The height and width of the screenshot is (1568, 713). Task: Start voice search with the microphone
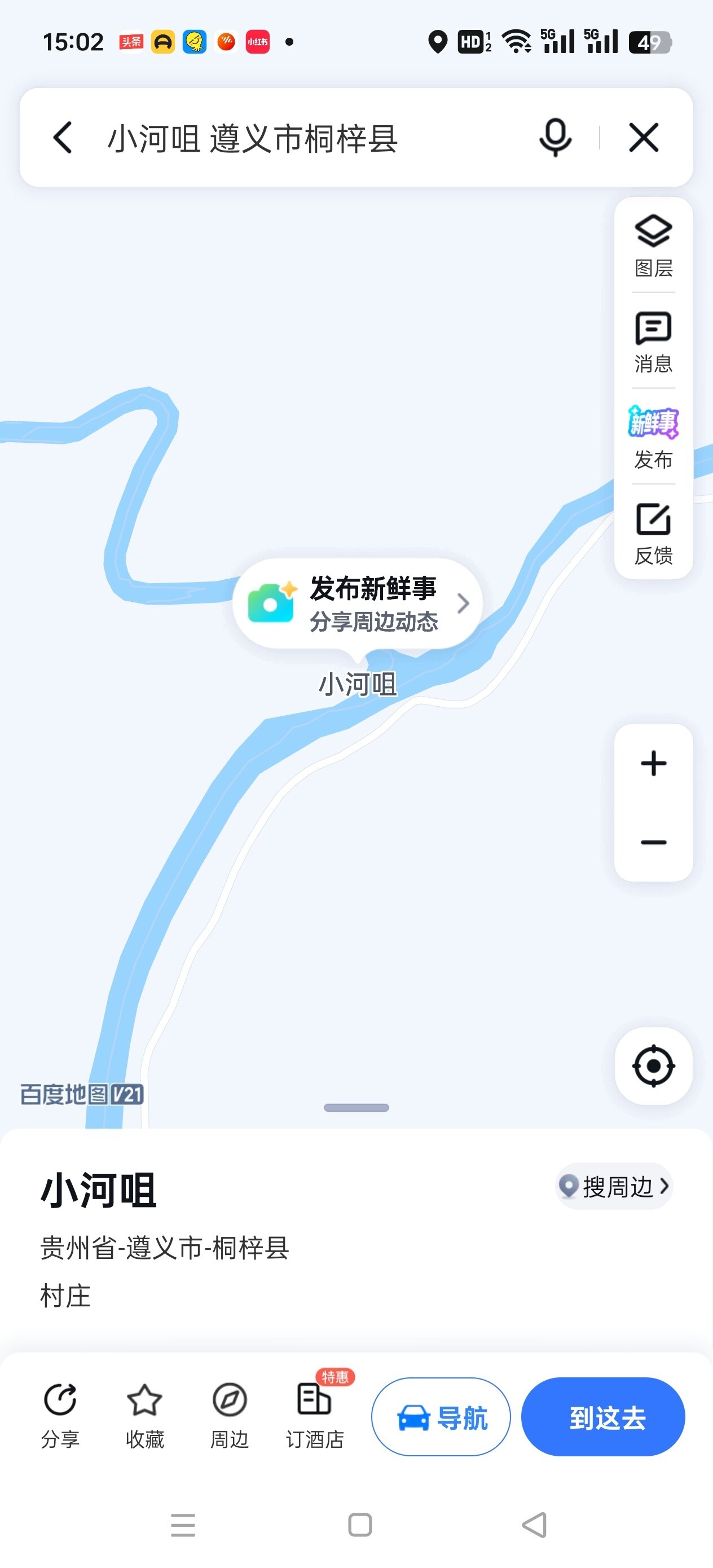tap(554, 138)
